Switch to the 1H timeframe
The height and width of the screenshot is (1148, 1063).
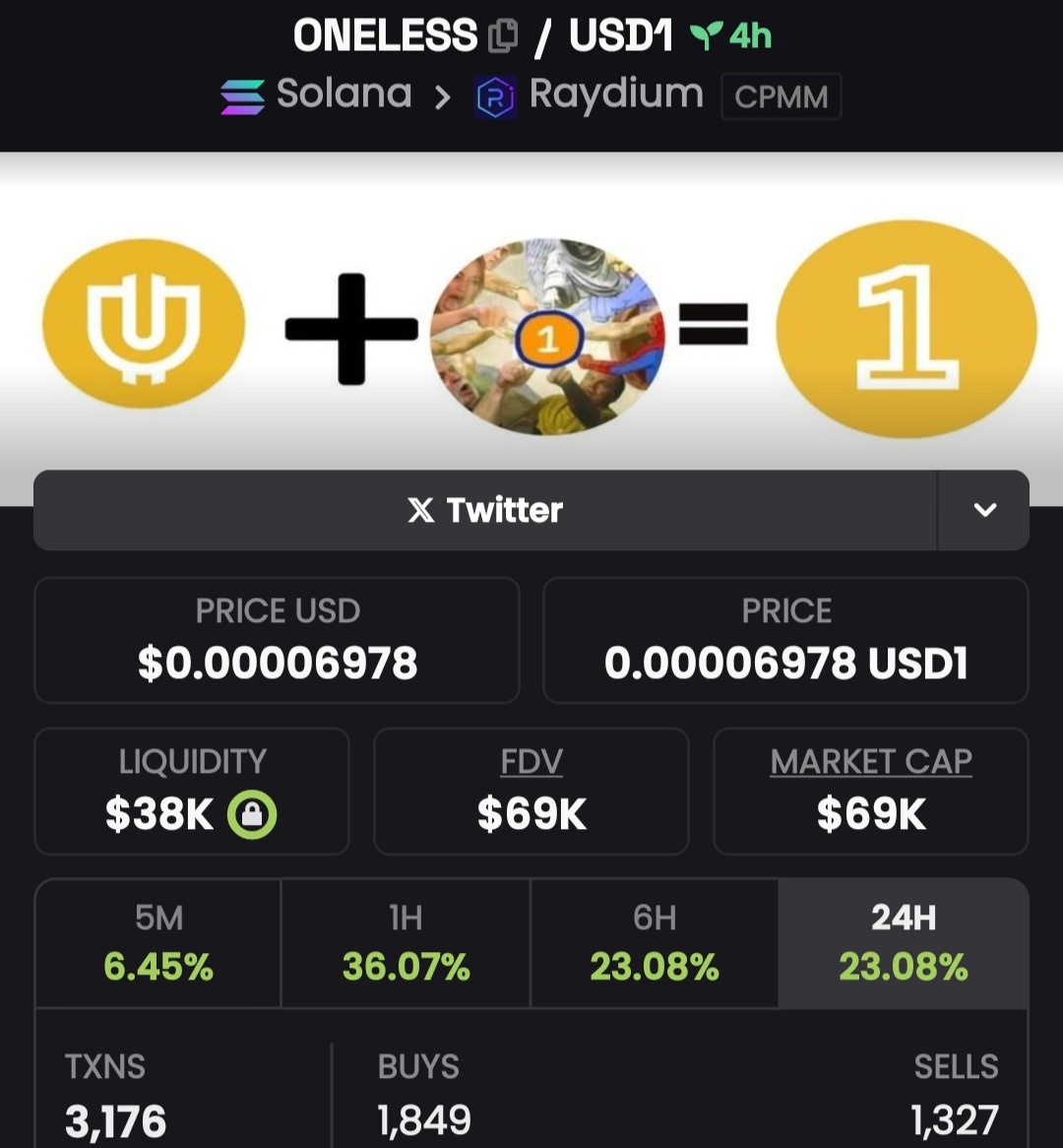point(406,943)
